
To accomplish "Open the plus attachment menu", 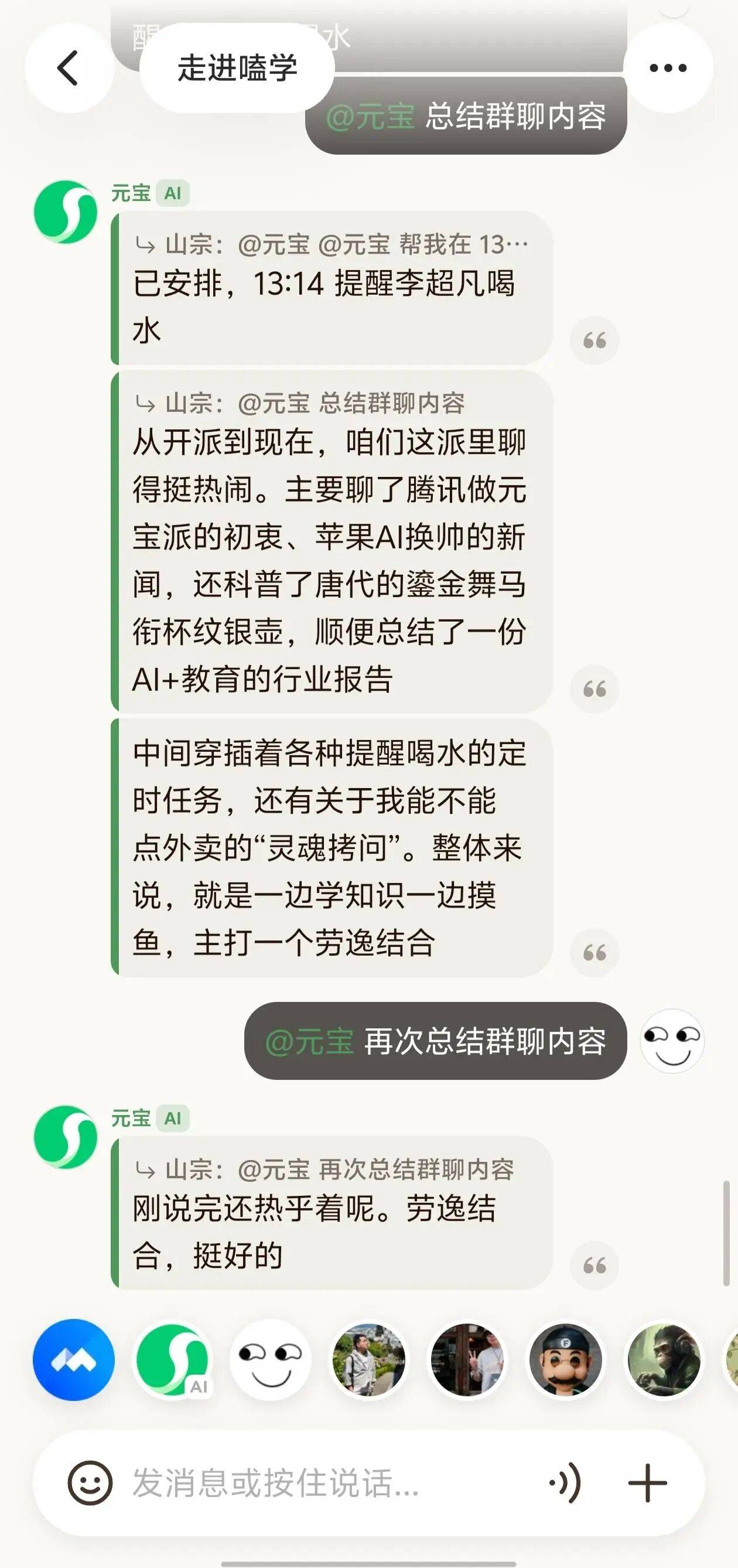I will tap(647, 1483).
